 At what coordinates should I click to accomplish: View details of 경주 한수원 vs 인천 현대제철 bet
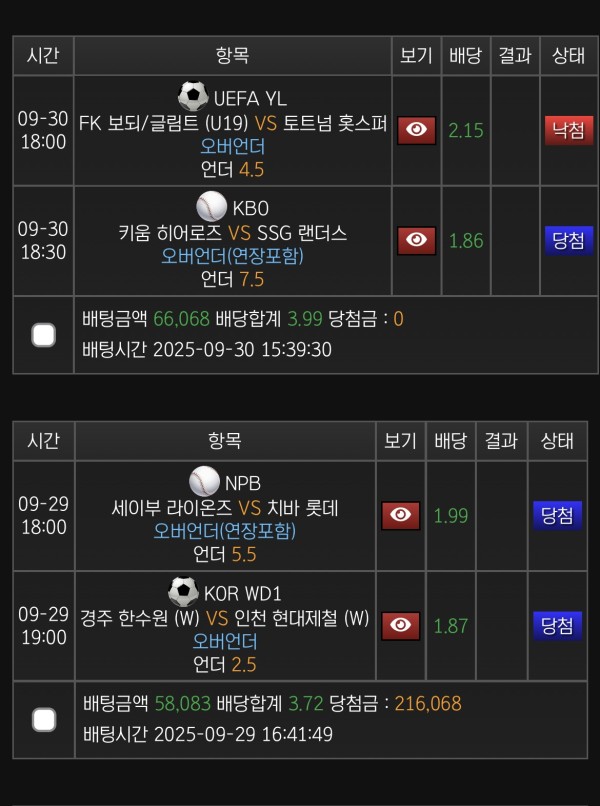[x=400, y=625]
